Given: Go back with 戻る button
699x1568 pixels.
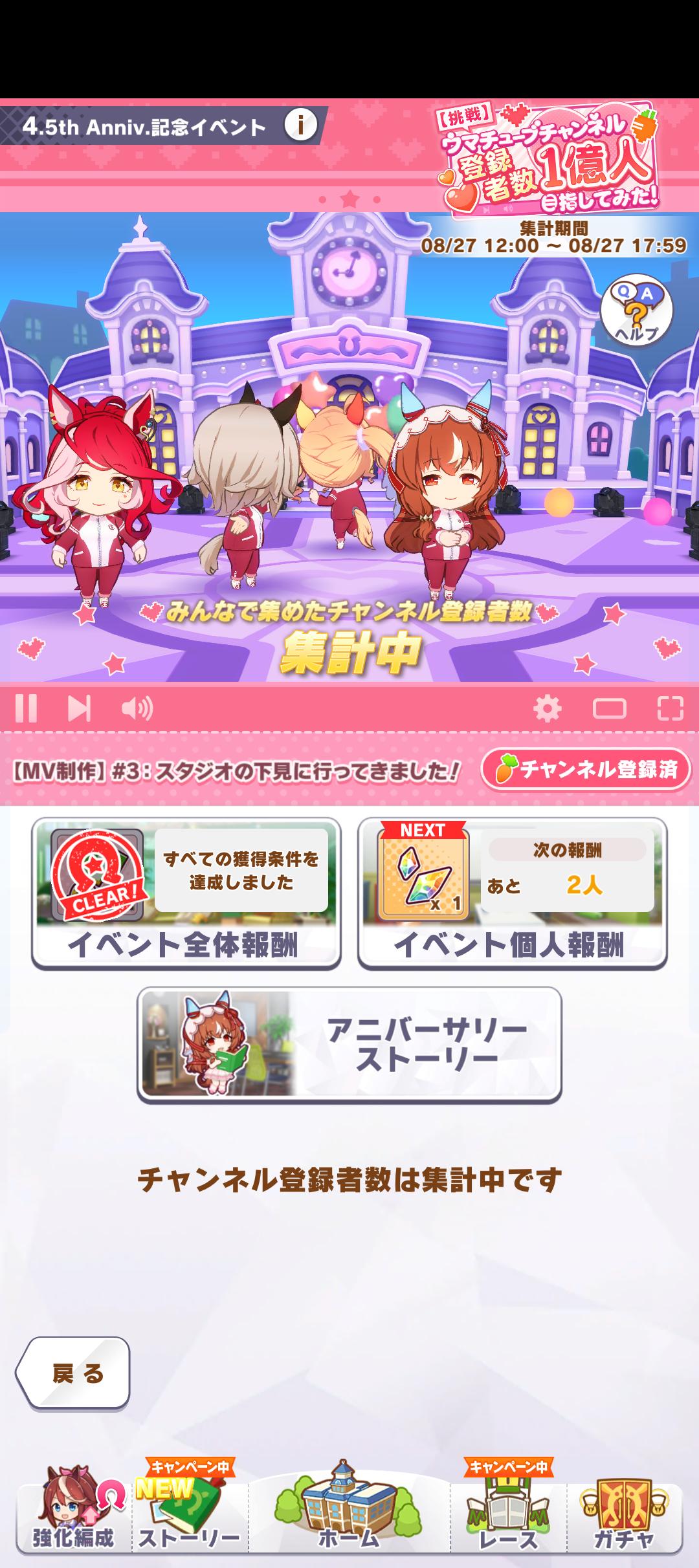Looking at the screenshot, I should 73,1373.
